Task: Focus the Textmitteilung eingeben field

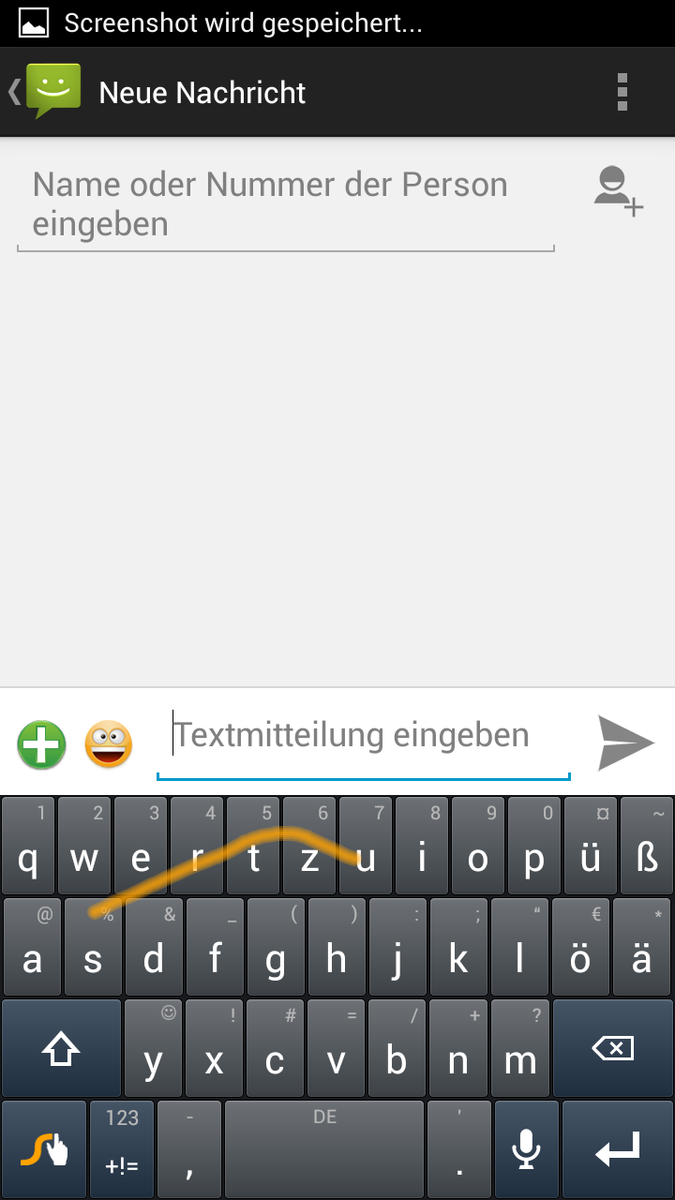Action: (364, 738)
